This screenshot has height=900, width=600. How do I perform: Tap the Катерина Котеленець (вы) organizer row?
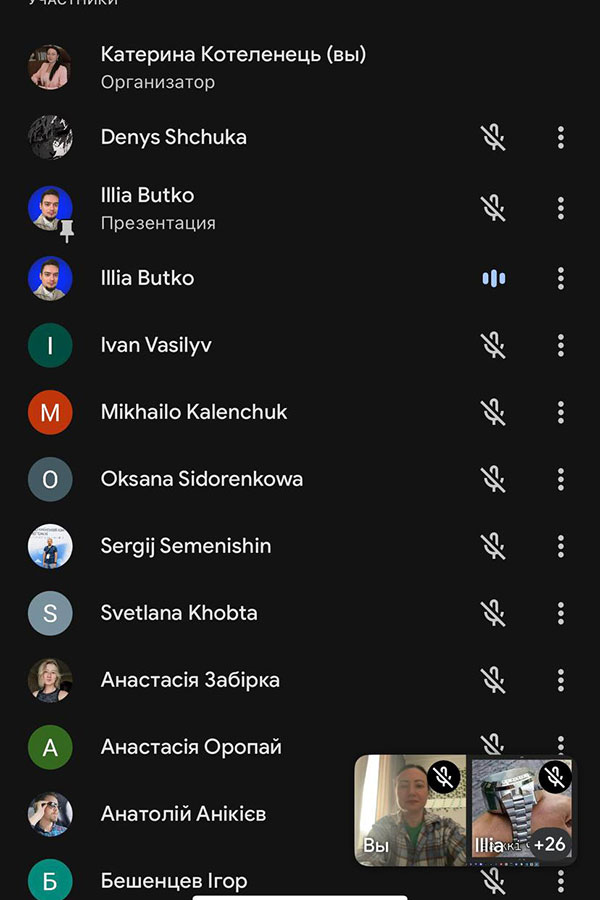pos(233,67)
